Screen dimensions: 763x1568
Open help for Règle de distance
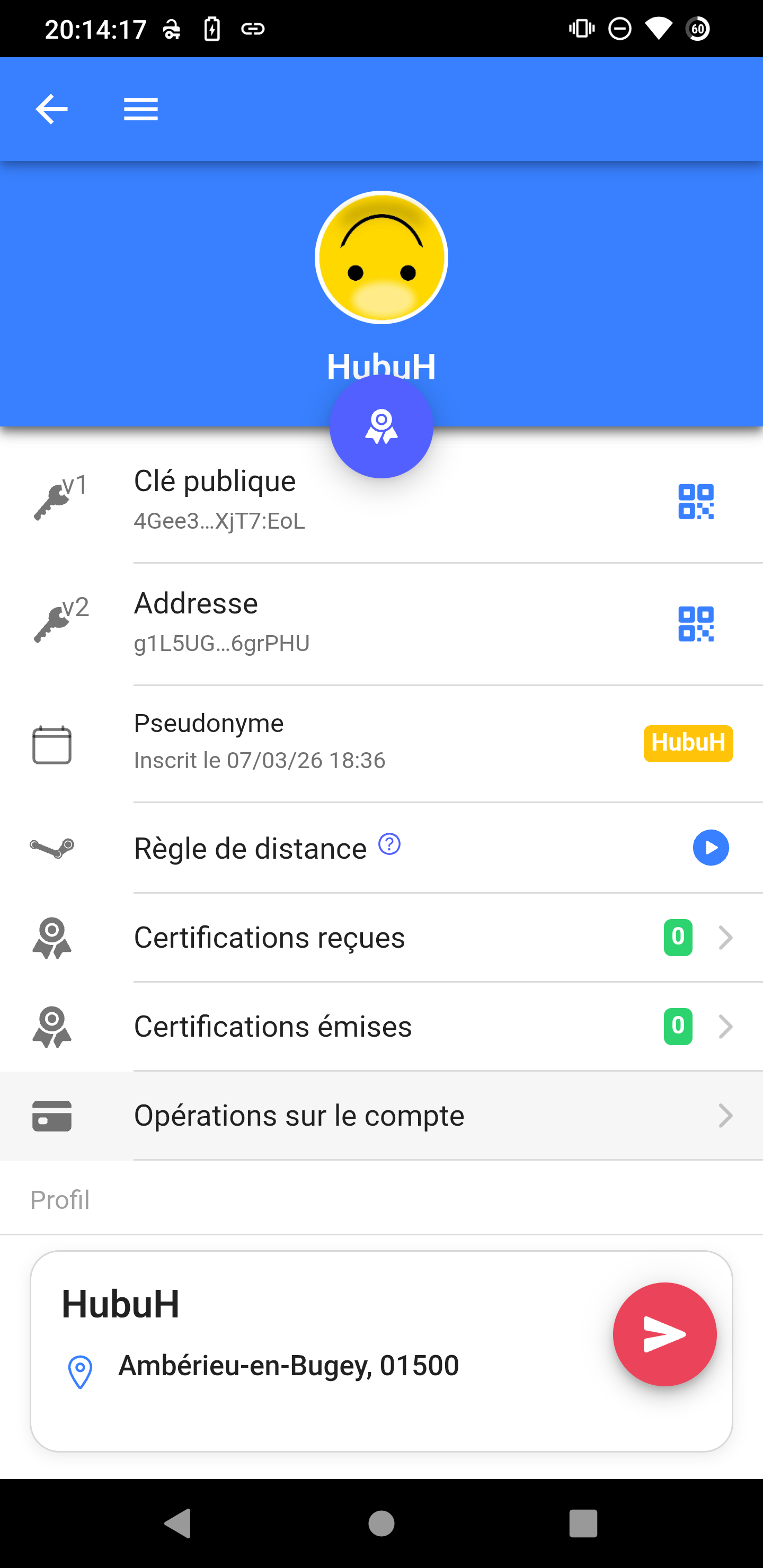tap(390, 844)
